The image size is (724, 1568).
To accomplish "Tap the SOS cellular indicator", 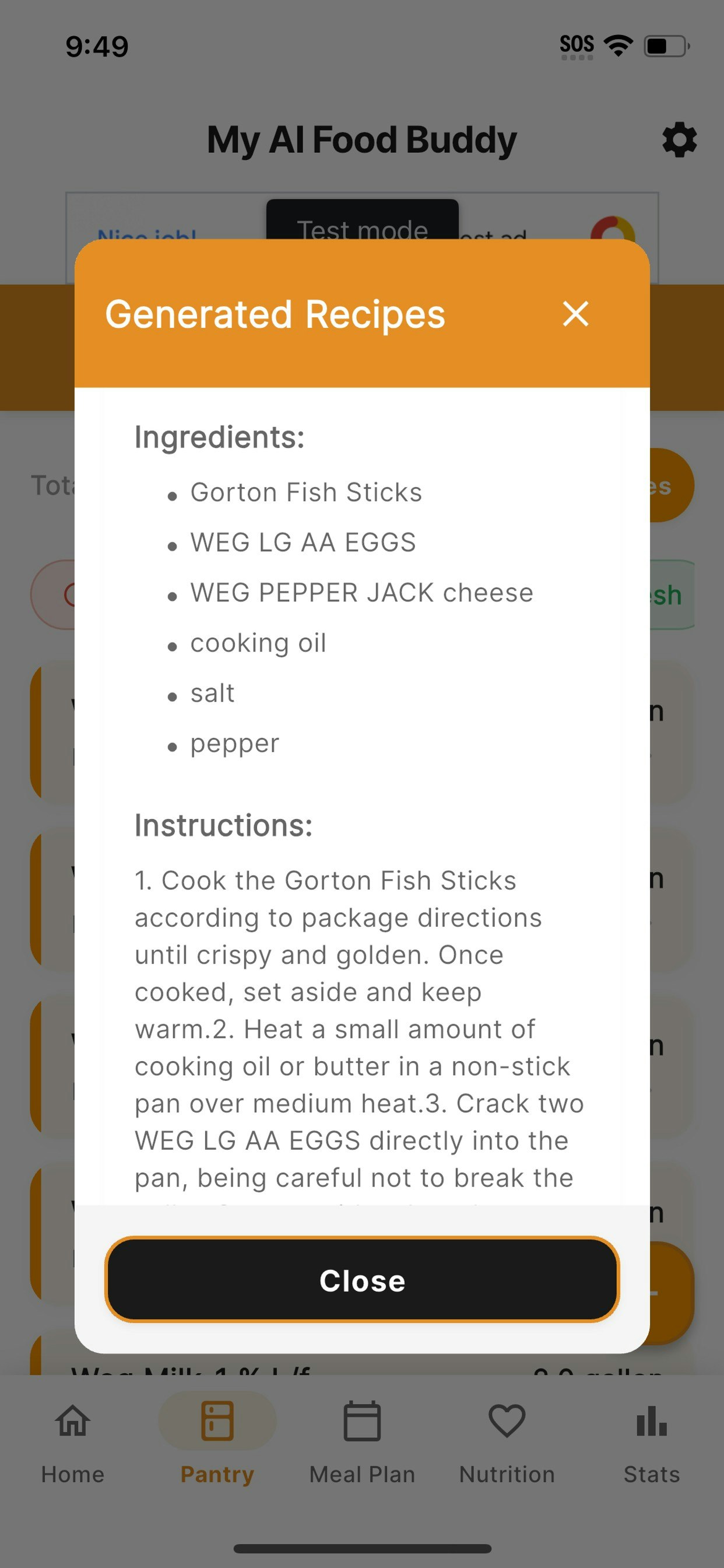I will (577, 43).
